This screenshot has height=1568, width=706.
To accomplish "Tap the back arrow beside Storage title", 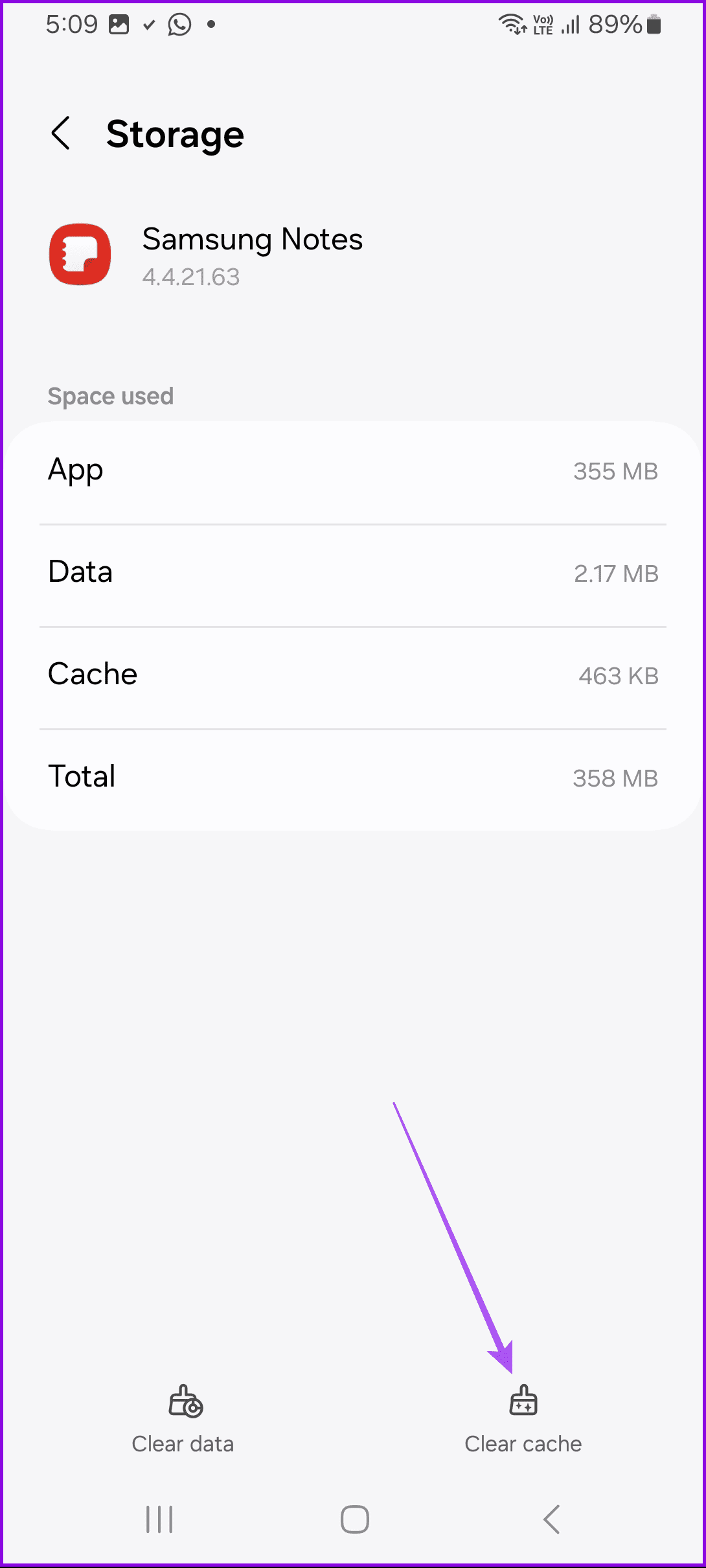I will click(x=62, y=133).
